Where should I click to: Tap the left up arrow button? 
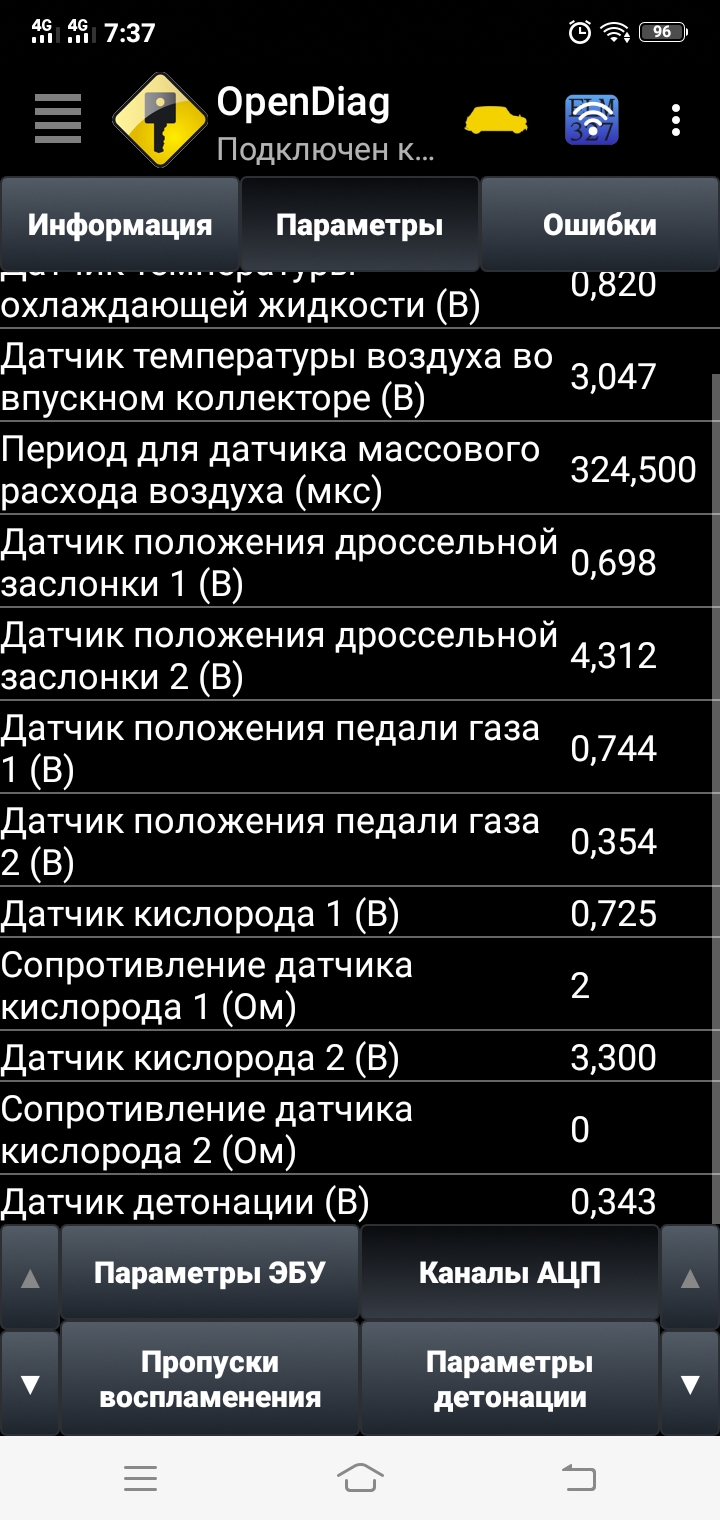click(x=30, y=1277)
